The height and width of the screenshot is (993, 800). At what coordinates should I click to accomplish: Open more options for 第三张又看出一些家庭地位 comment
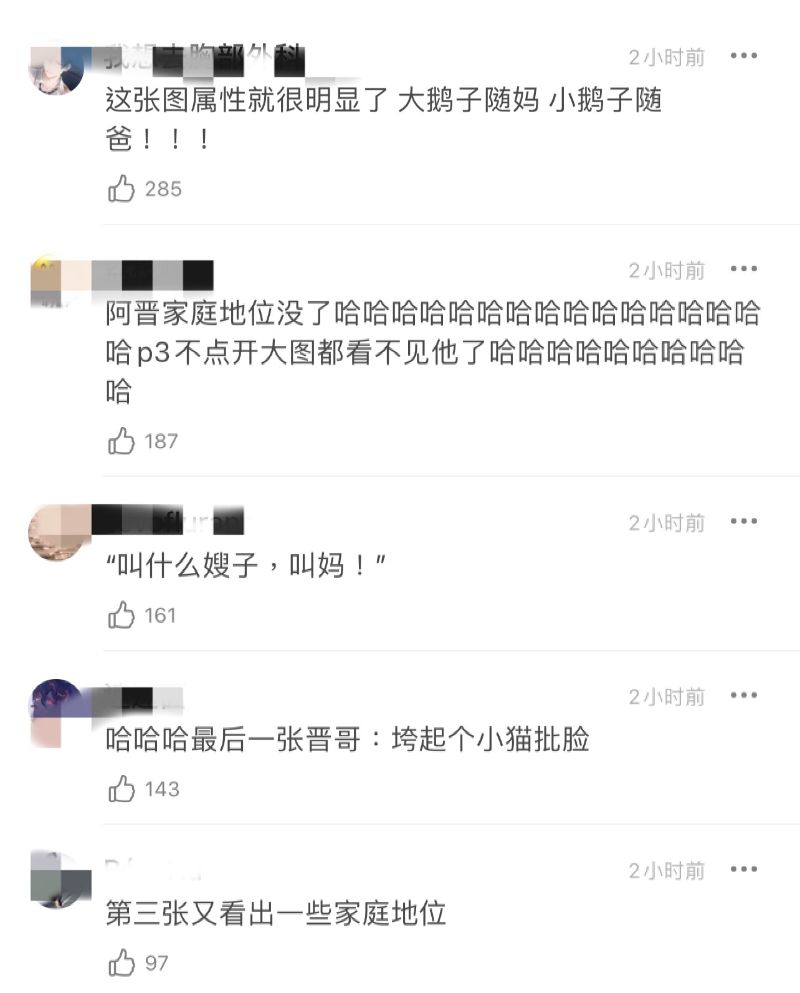pos(743,870)
